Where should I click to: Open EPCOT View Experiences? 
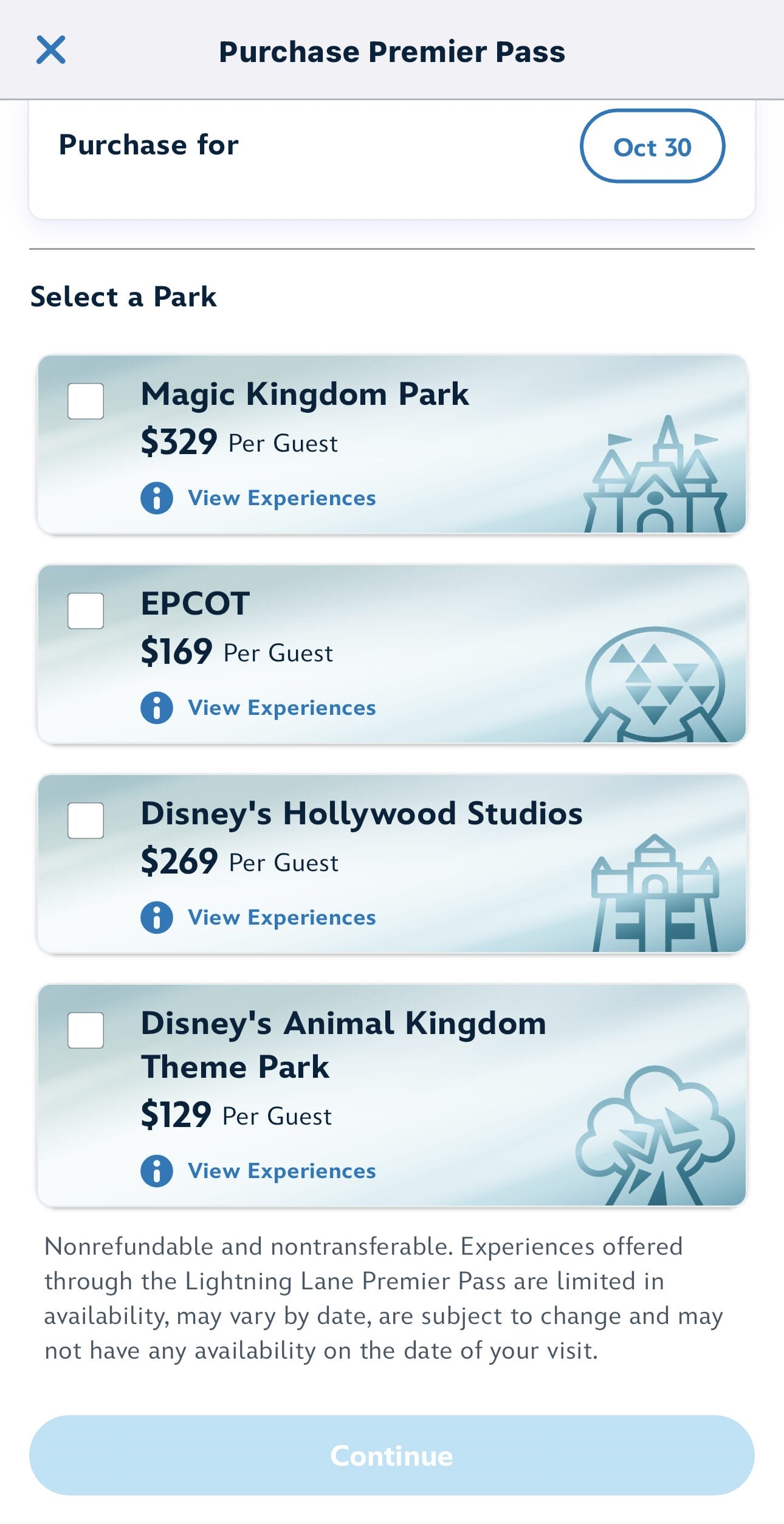[x=281, y=708]
